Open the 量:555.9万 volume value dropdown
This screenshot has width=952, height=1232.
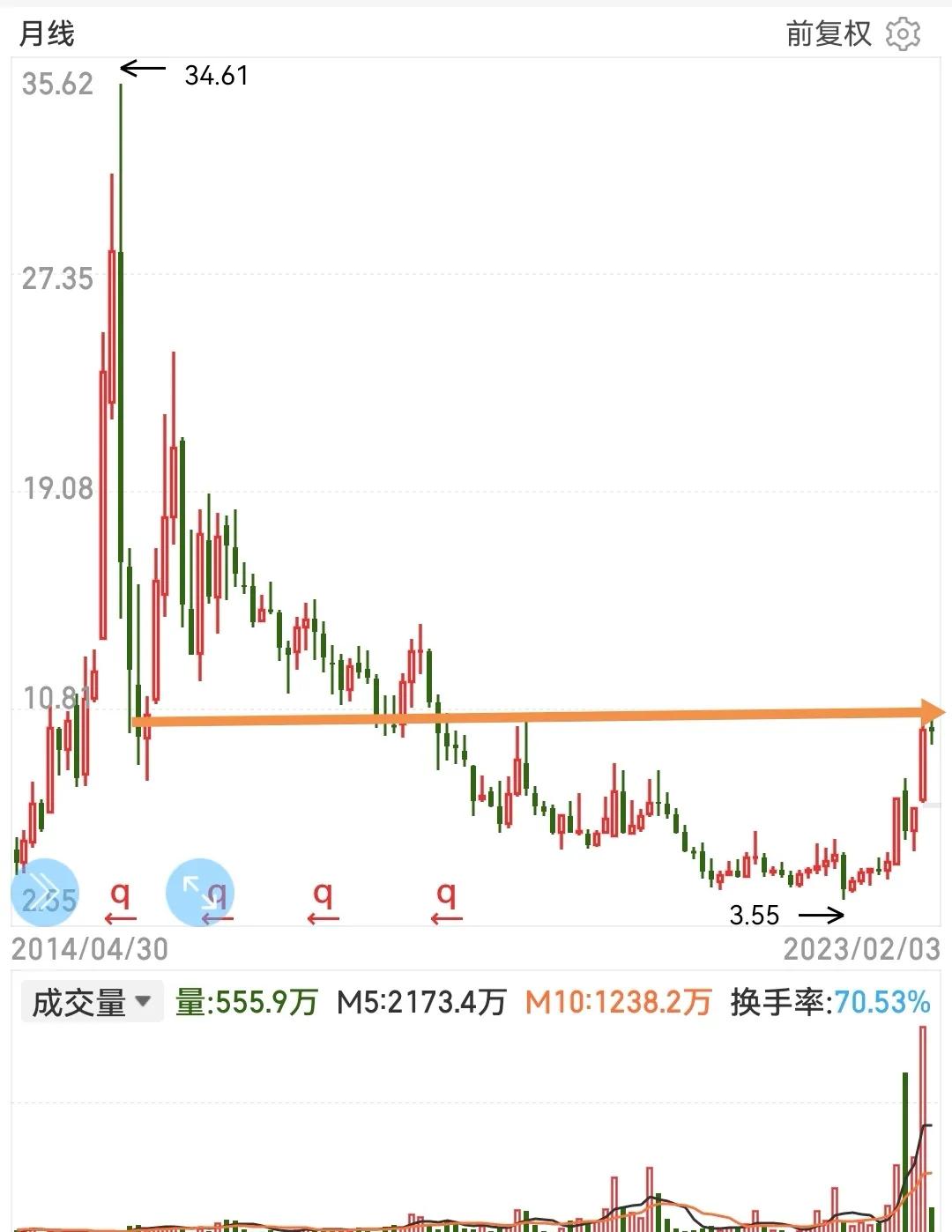pyautogui.click(x=249, y=1001)
